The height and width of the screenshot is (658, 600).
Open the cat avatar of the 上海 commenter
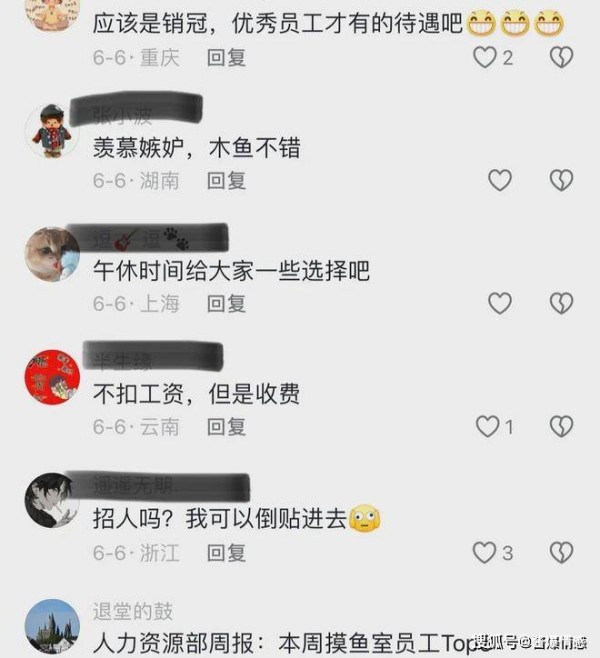[x=51, y=254]
